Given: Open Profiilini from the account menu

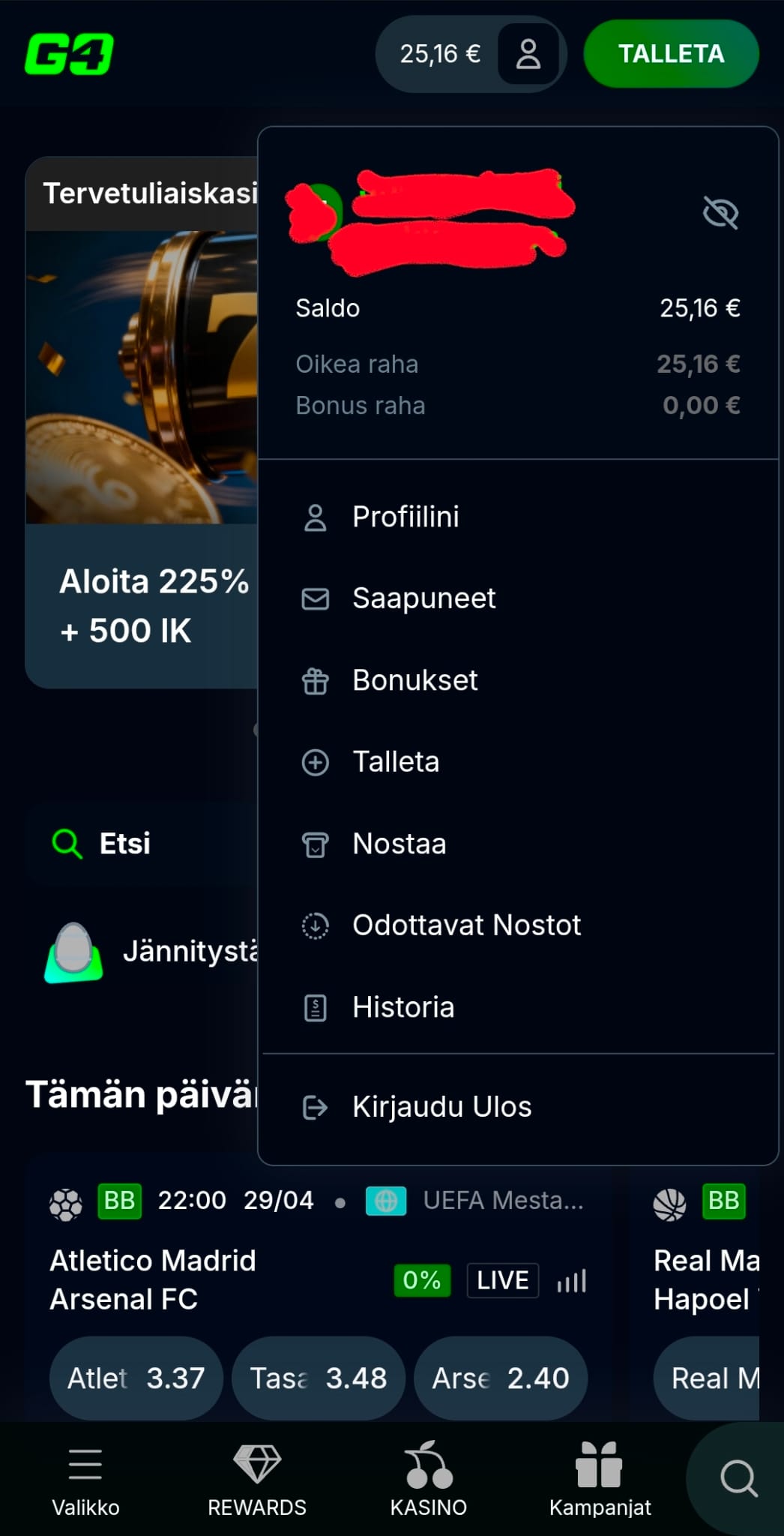Looking at the screenshot, I should 405,516.
